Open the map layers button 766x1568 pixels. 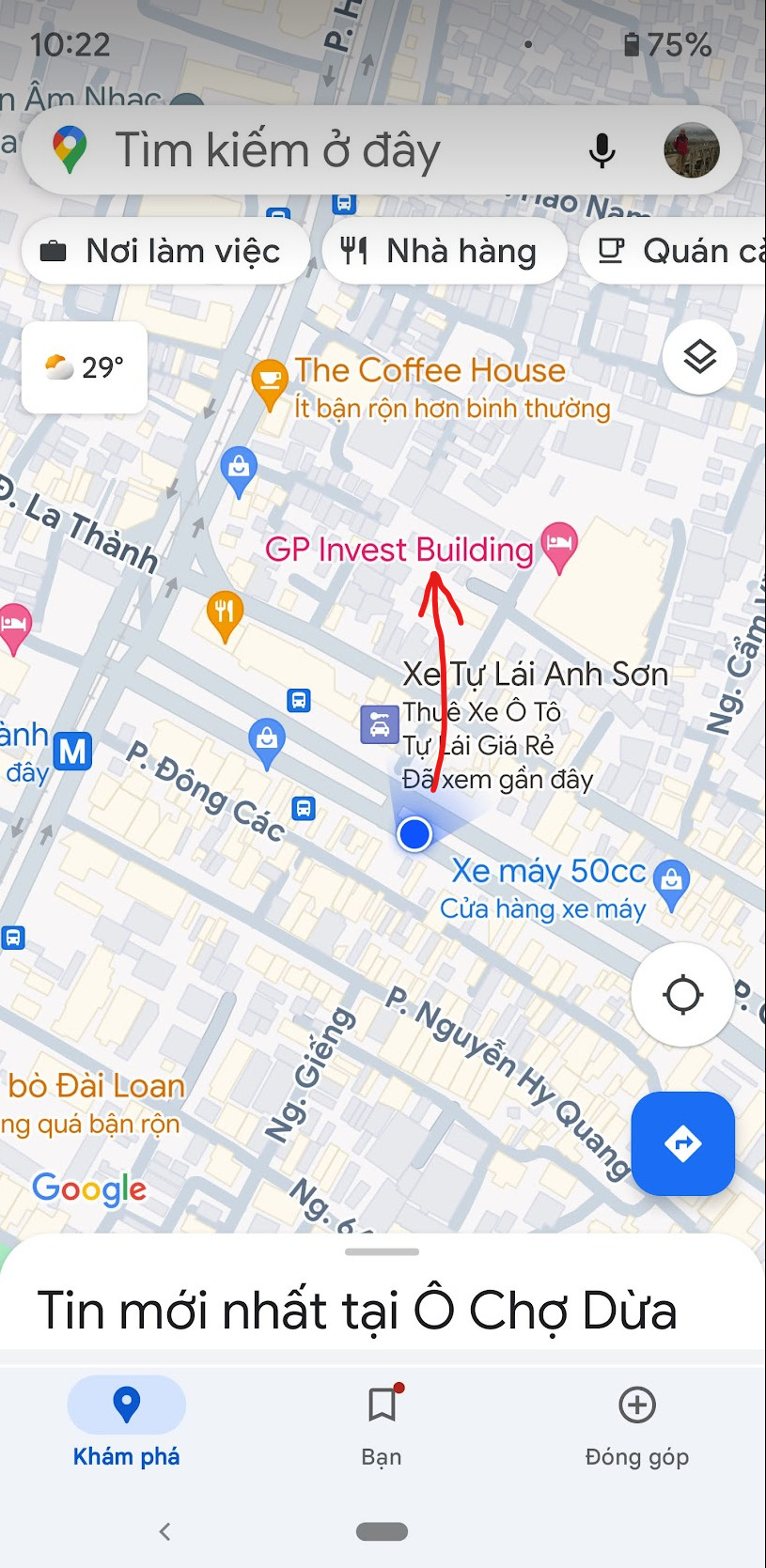[x=699, y=357]
